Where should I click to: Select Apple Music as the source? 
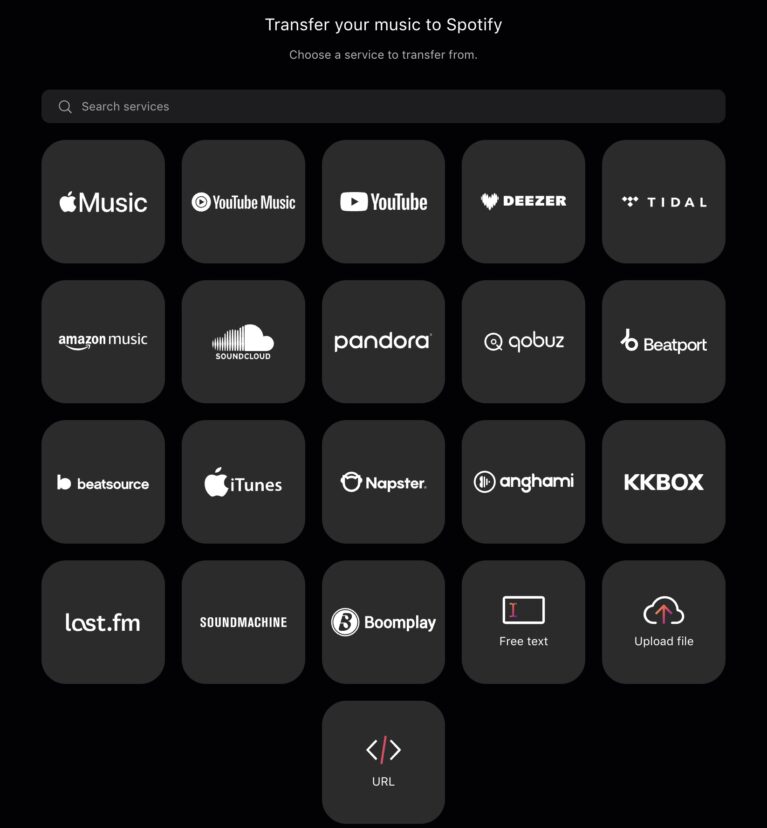(103, 202)
